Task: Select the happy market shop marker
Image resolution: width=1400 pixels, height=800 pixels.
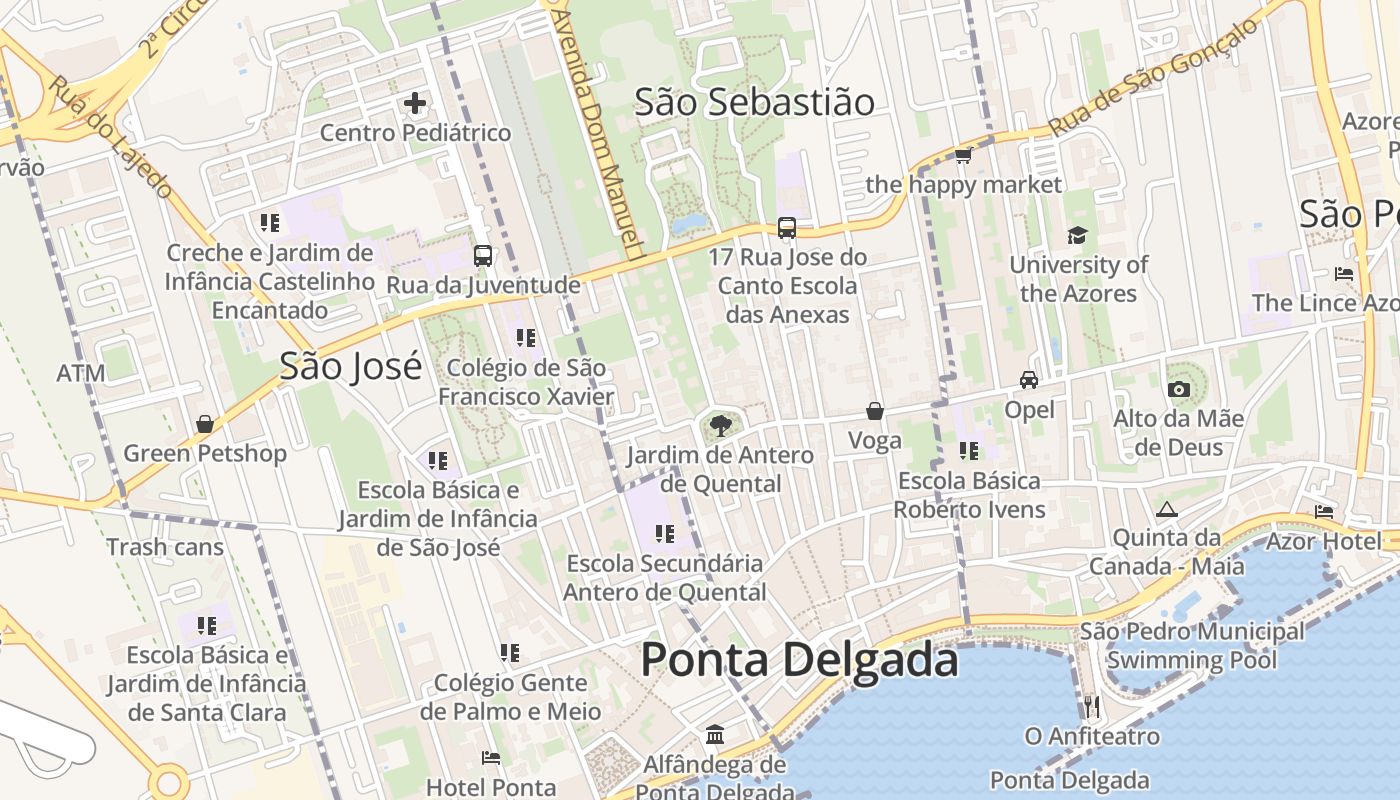Action: point(963,155)
